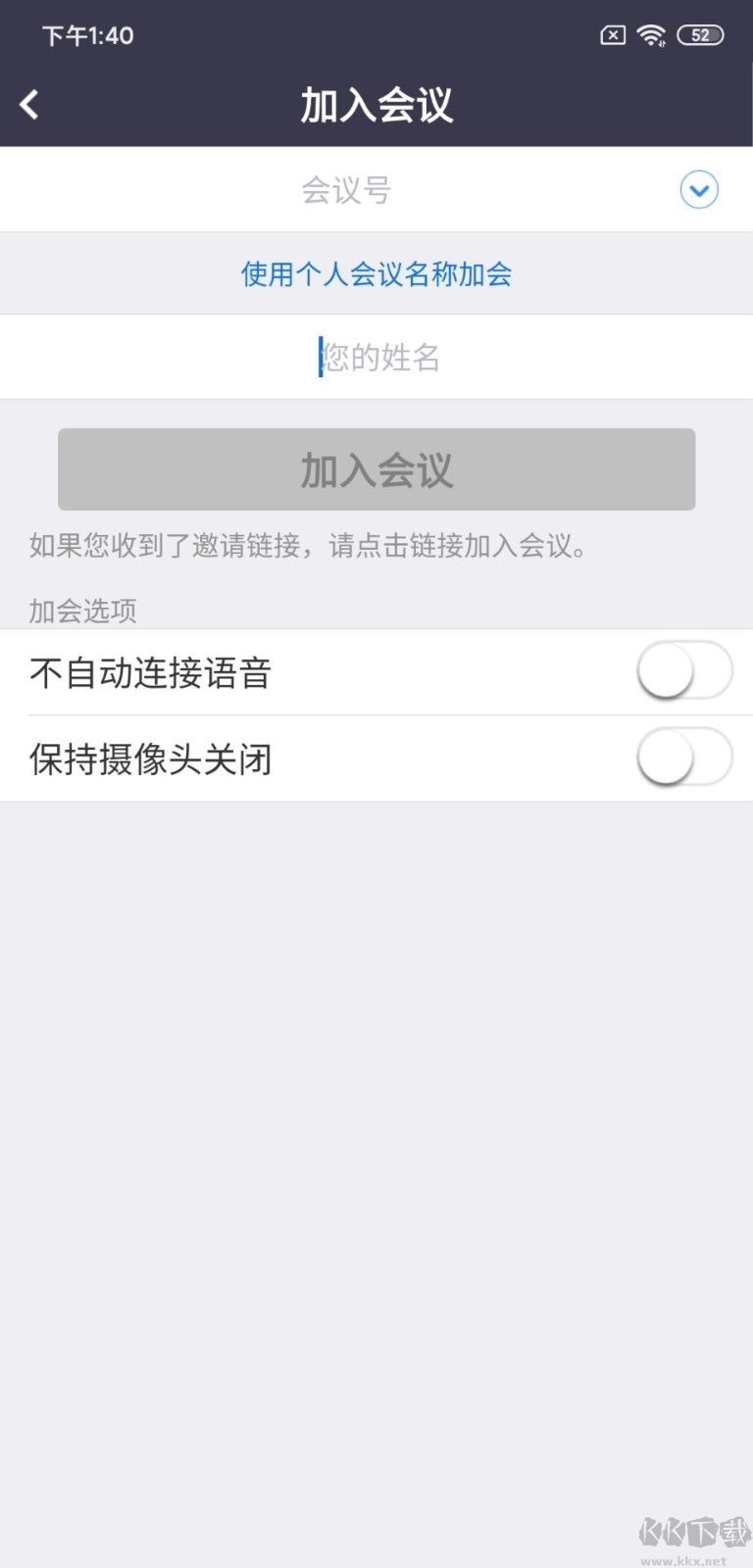Navigate back using the arrow icon
Viewport: 753px width, 1568px height.
click(28, 103)
